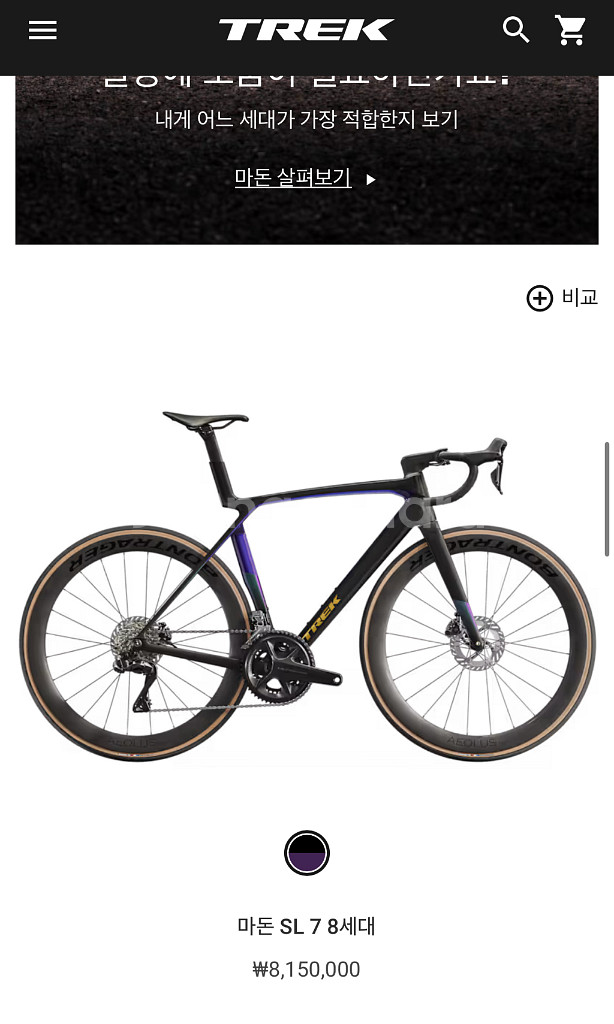This screenshot has height=1024, width=614.
Task: Open 마돈 SL 7 8세대 product page
Action: [306, 926]
